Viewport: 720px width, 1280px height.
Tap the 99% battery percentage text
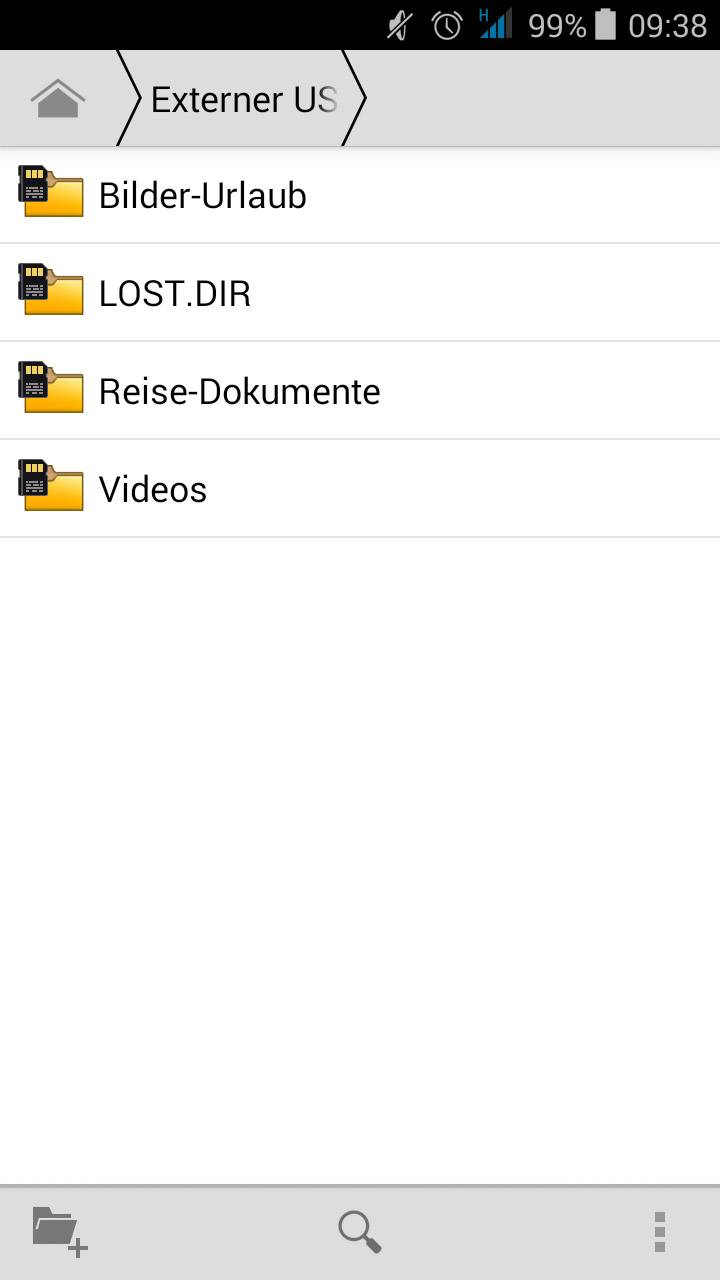tap(554, 25)
